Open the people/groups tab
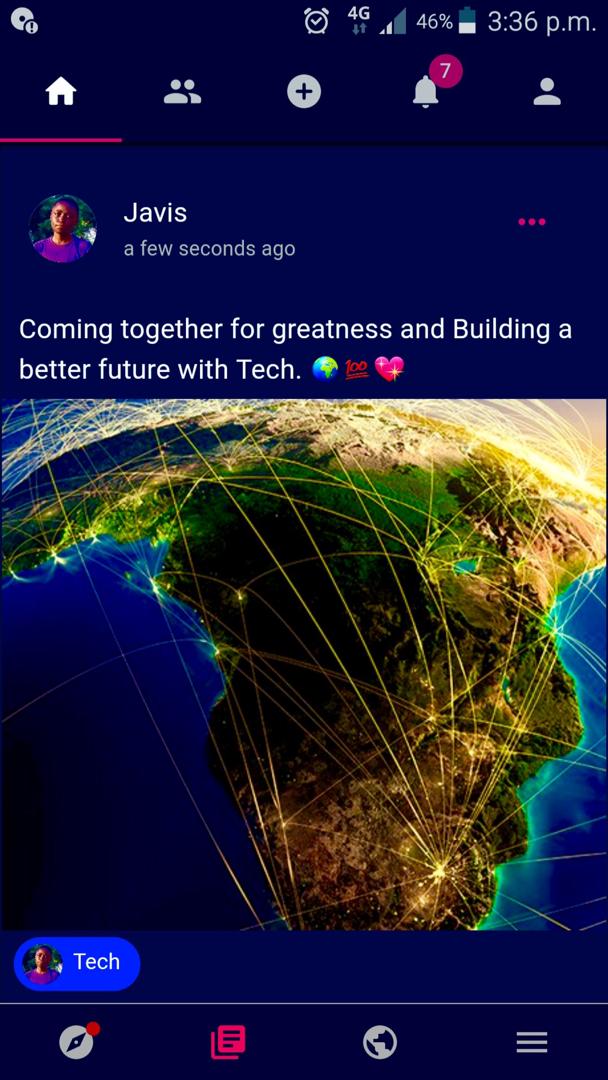 182,92
